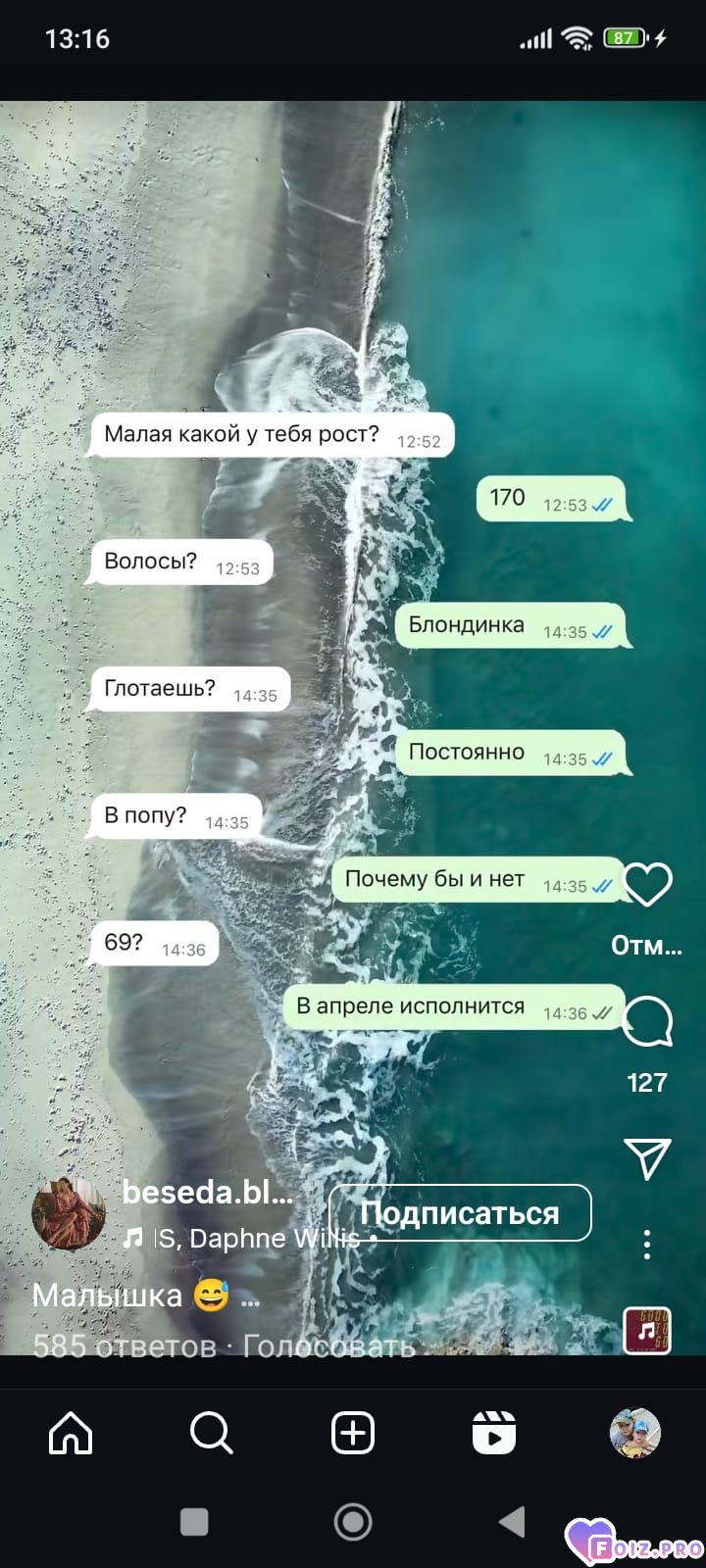This screenshot has height=1568, width=706.
Task: Tap the system back triangle
Action: [x=512, y=1522]
